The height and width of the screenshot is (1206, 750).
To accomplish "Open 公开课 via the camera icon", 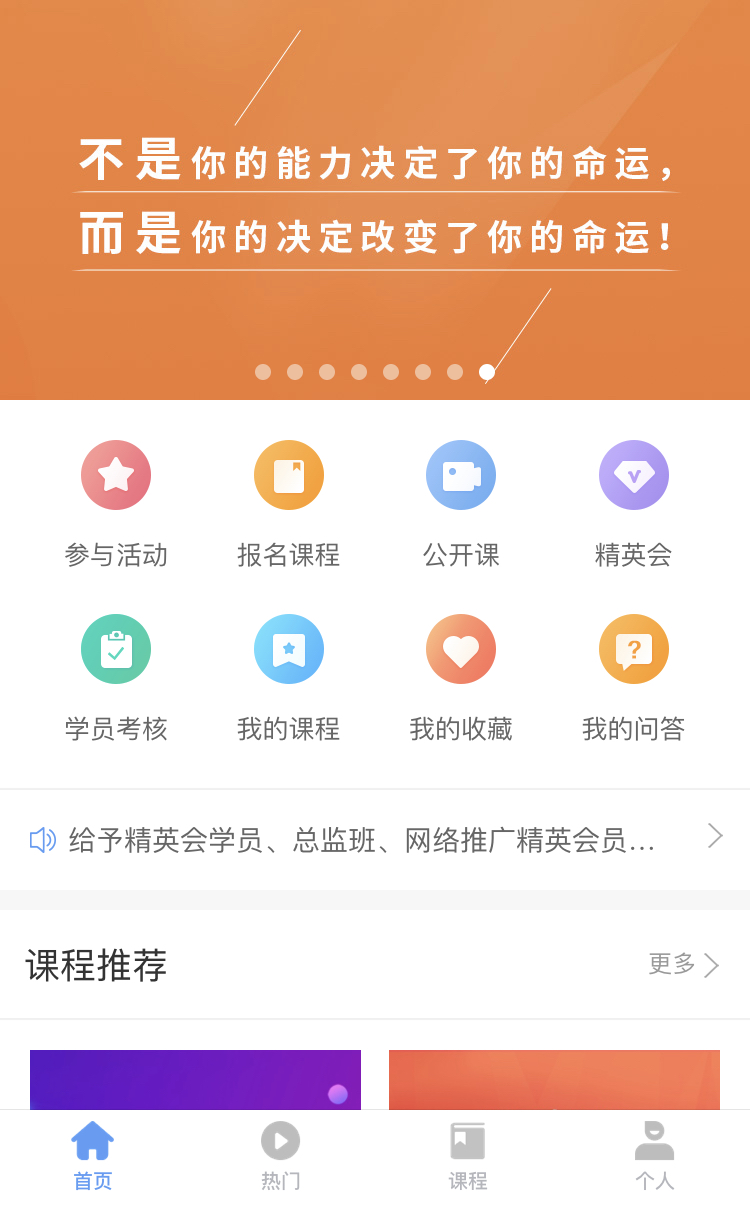I will tap(461, 474).
